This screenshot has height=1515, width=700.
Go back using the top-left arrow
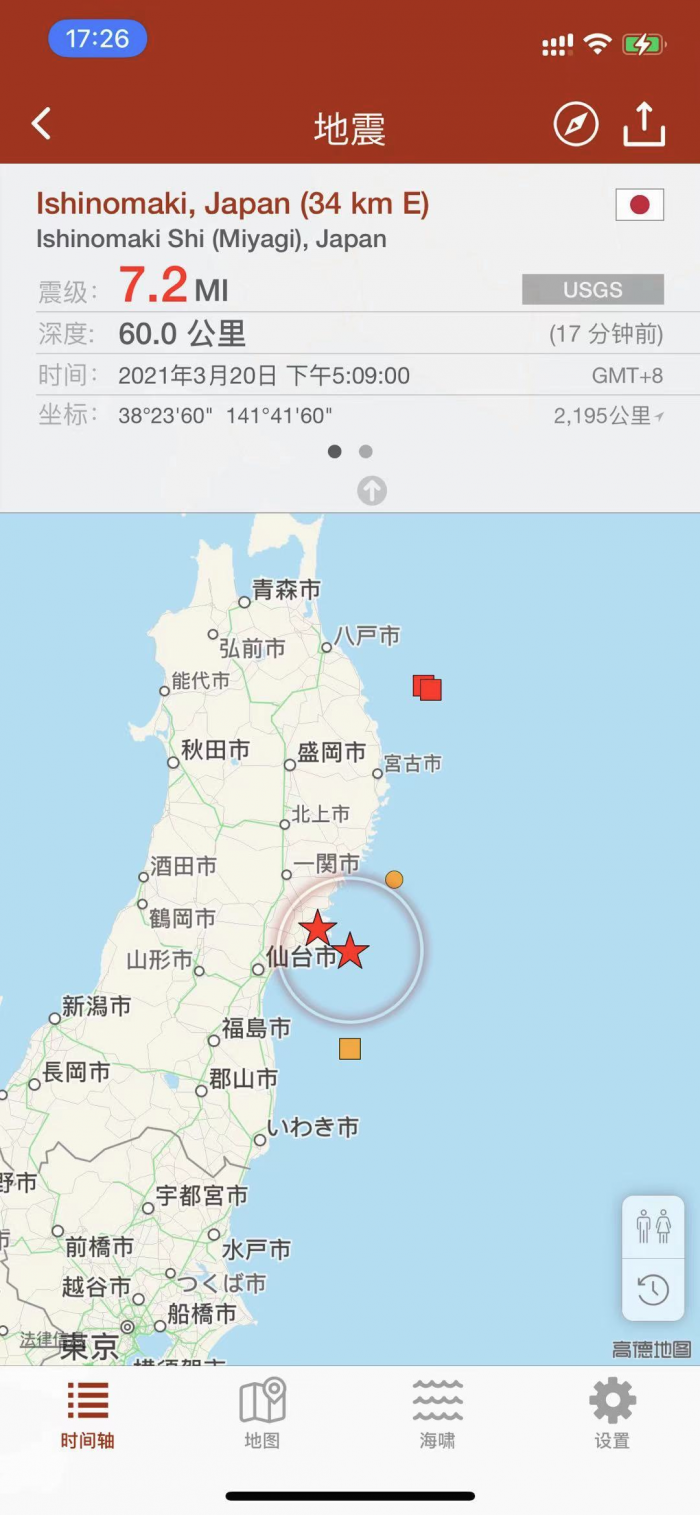(x=41, y=124)
